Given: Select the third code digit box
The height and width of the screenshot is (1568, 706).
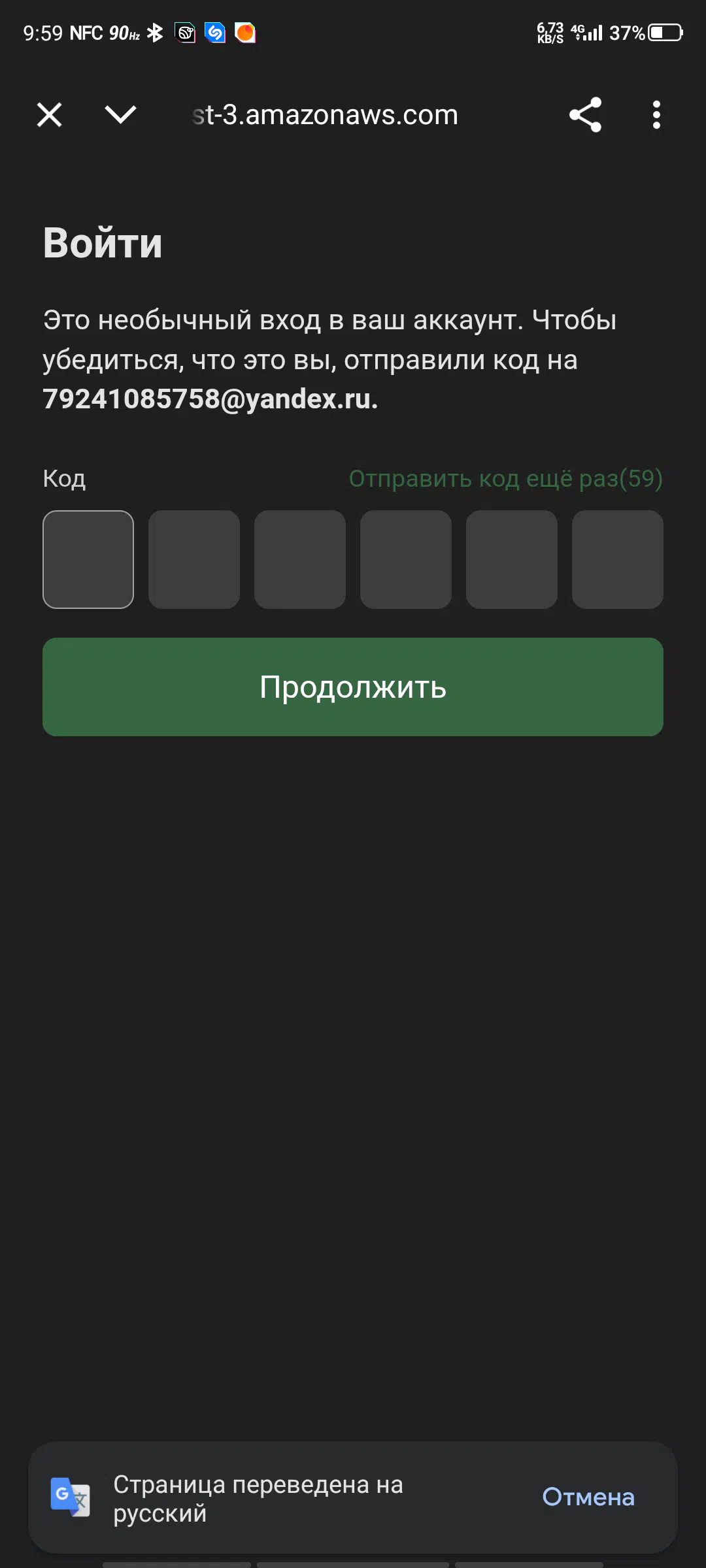Looking at the screenshot, I should coord(300,559).
